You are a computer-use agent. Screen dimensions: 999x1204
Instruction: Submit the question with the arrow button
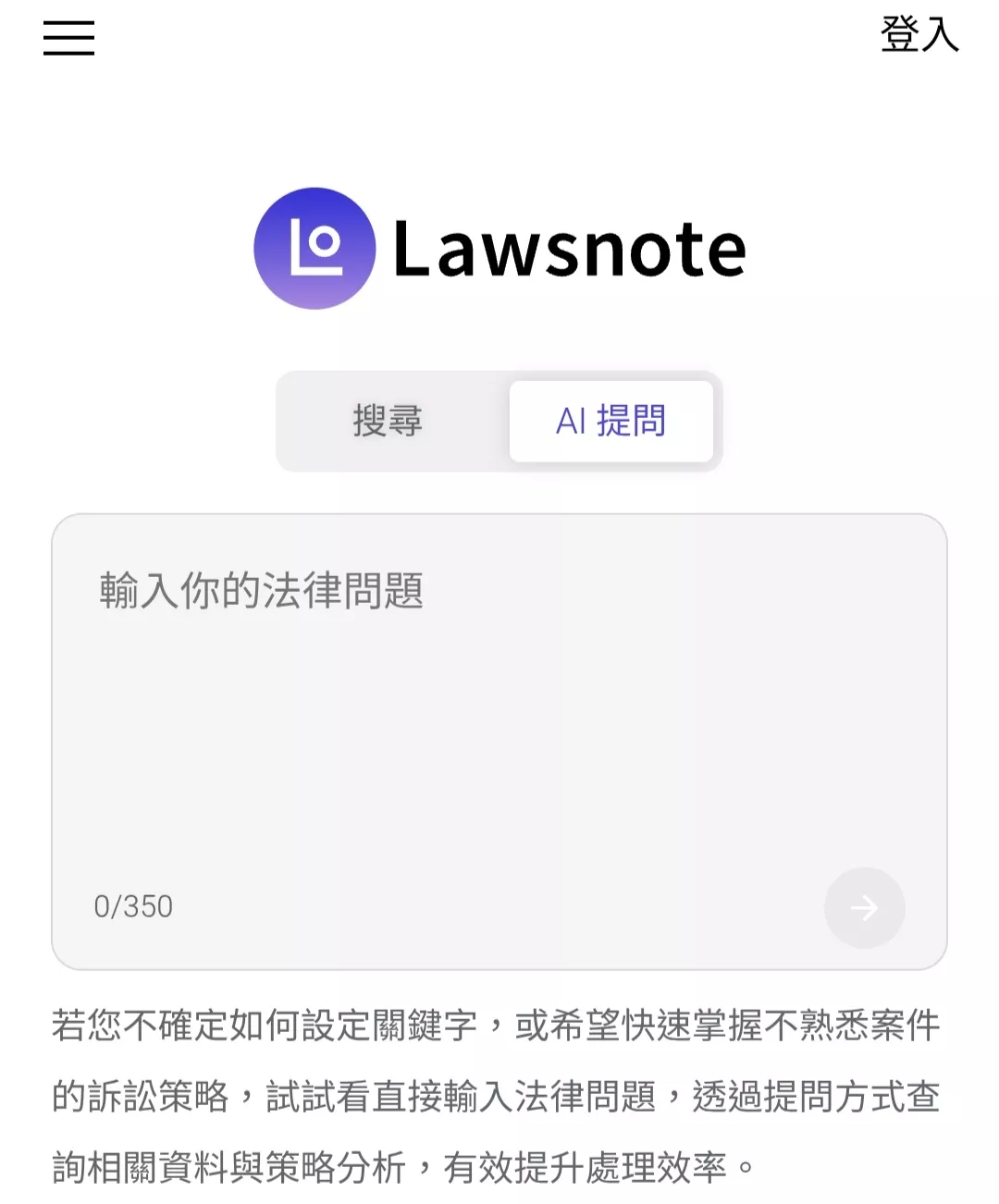(864, 907)
